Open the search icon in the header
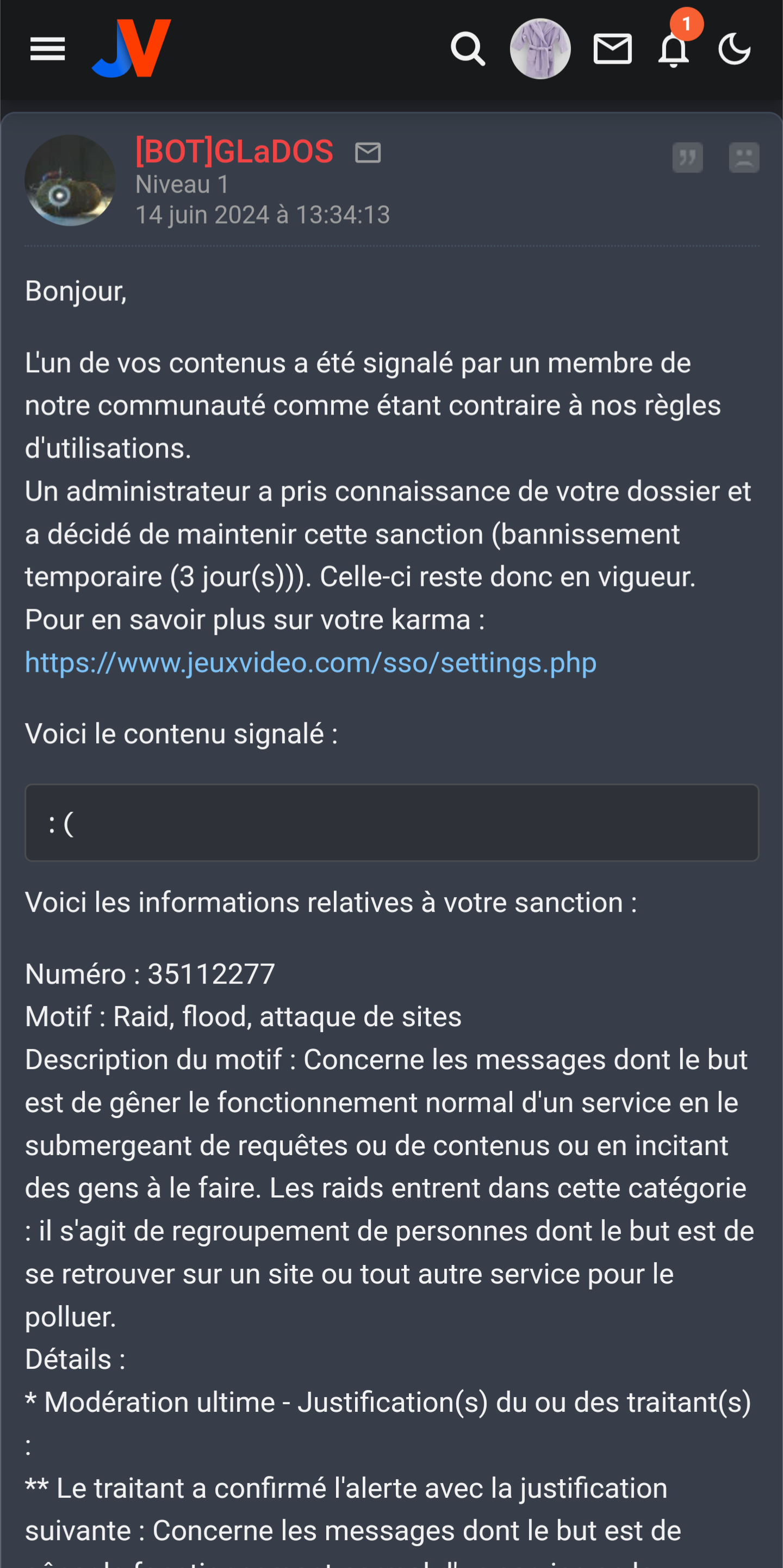783x1568 pixels. pyautogui.click(x=468, y=50)
